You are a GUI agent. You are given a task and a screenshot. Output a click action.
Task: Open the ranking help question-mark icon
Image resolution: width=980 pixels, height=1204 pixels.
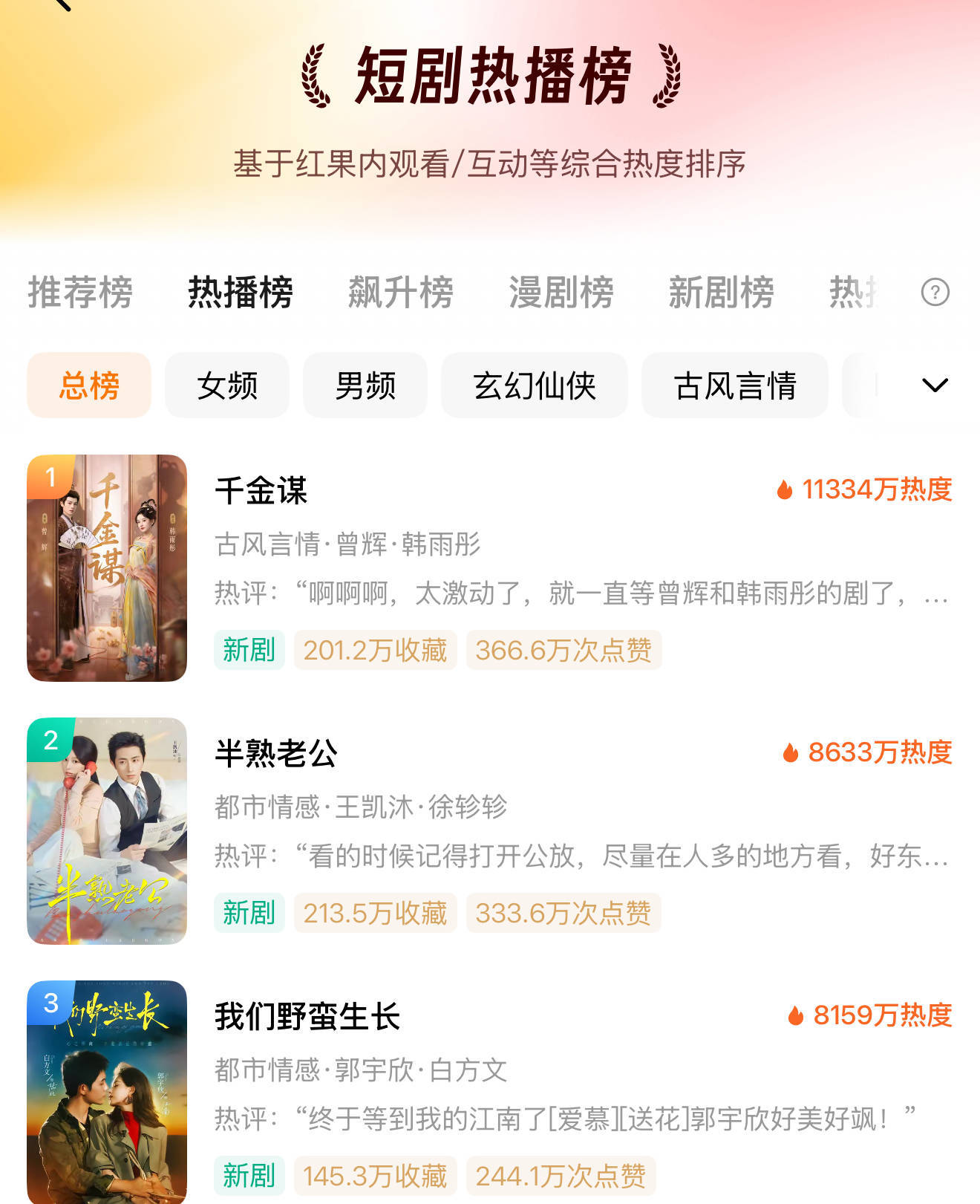coord(935,292)
